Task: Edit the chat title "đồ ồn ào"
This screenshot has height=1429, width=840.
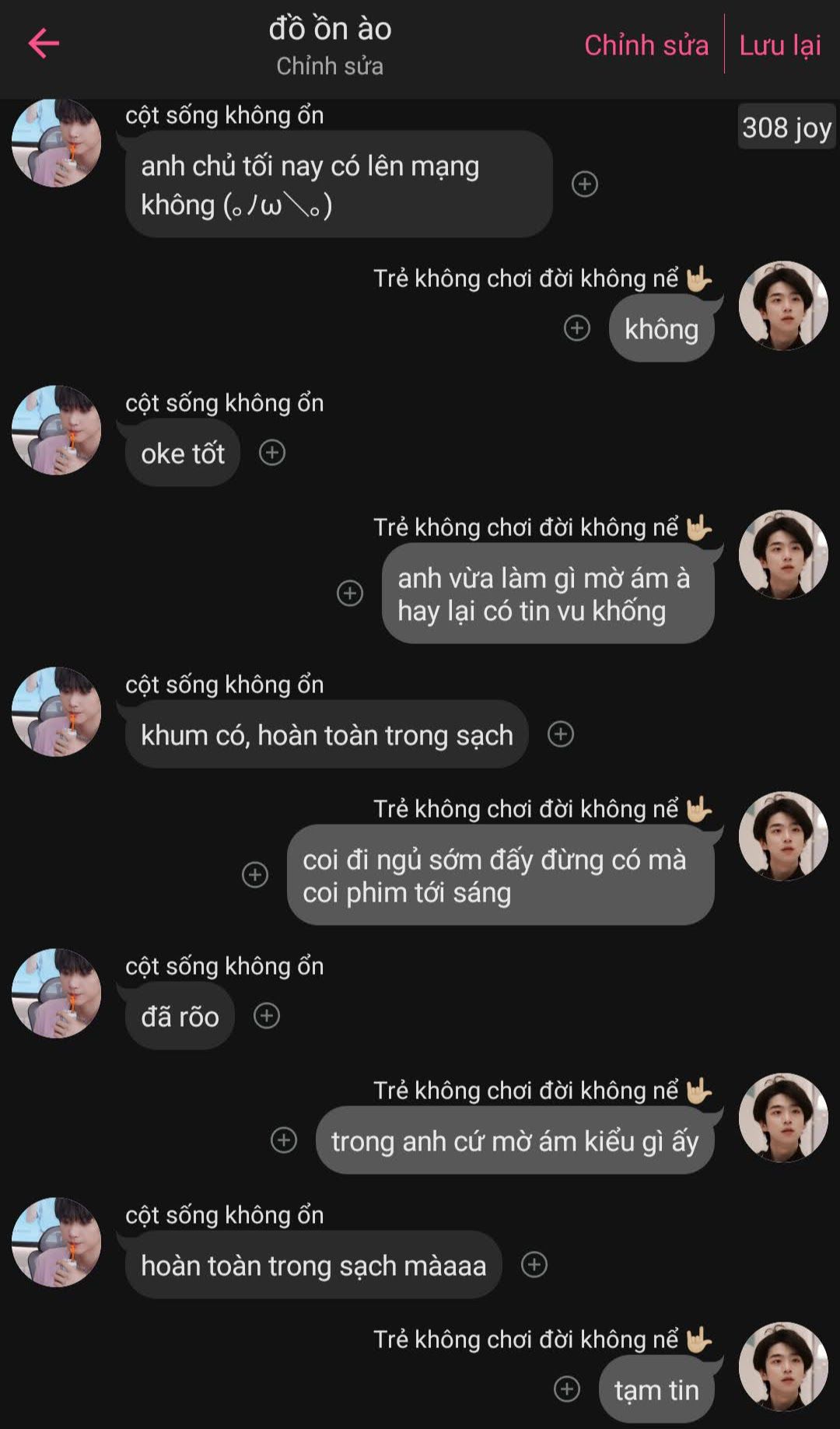Action: click(330, 30)
